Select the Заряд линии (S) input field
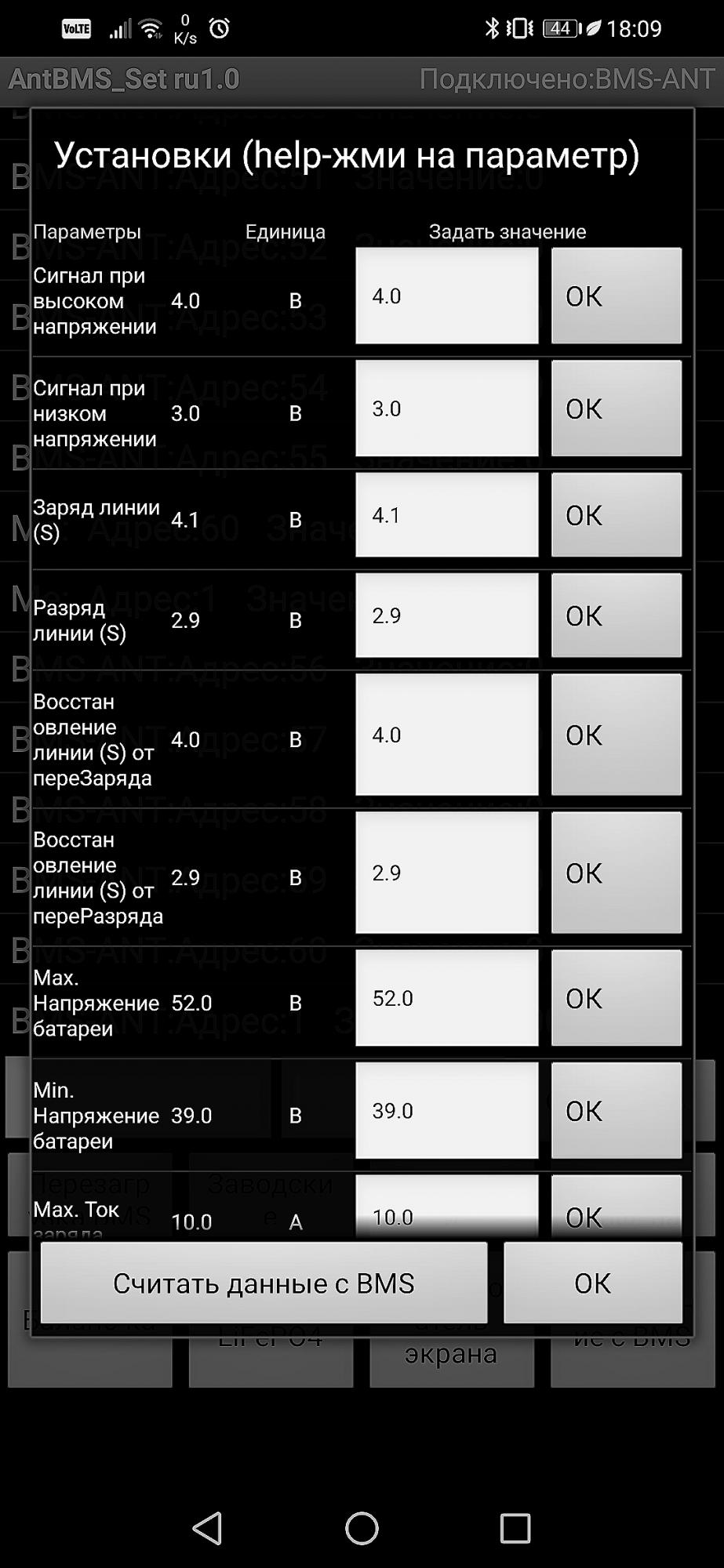724x1568 pixels. point(446,515)
